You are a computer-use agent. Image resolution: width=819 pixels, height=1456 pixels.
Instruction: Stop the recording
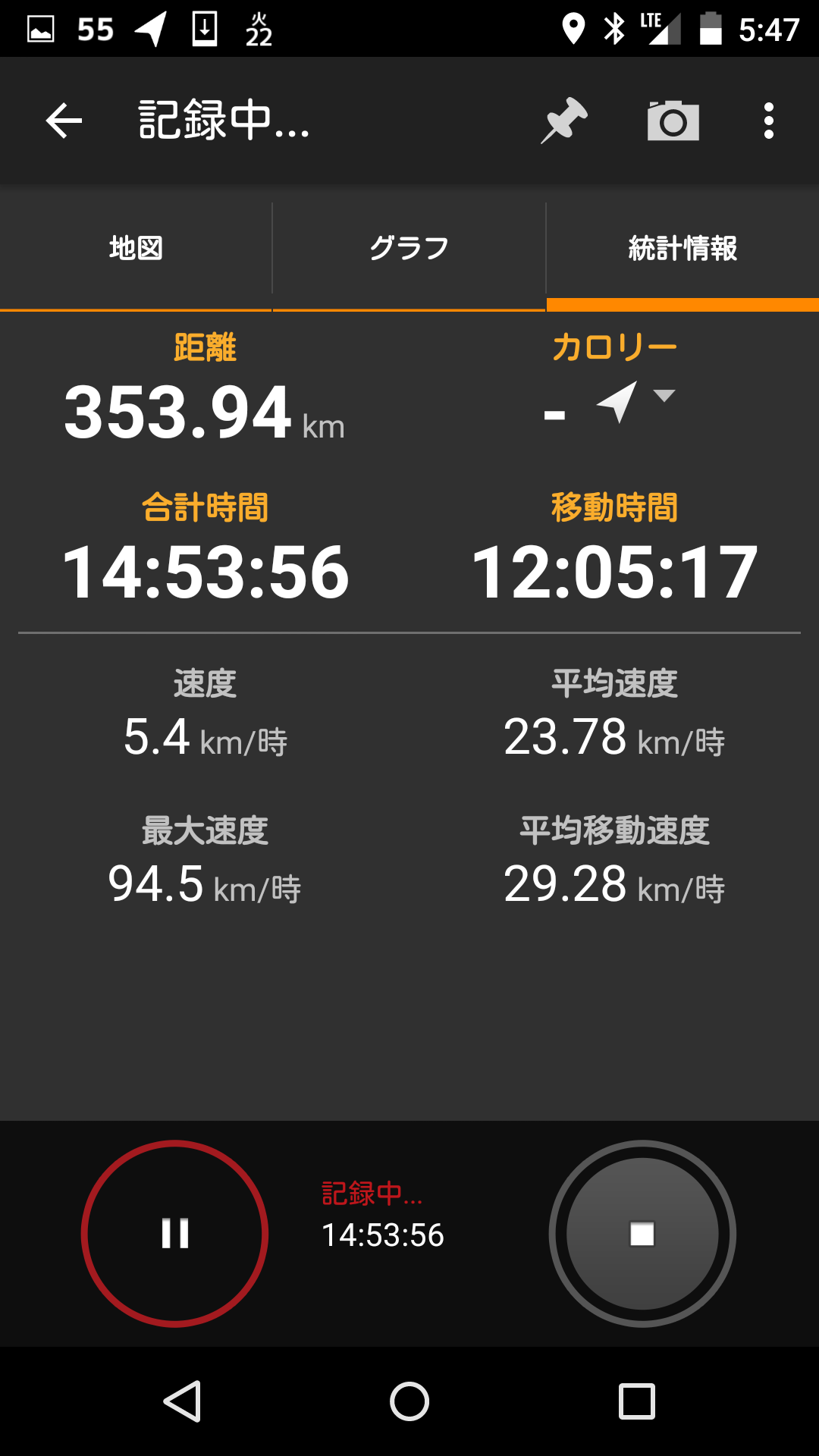coord(642,1234)
